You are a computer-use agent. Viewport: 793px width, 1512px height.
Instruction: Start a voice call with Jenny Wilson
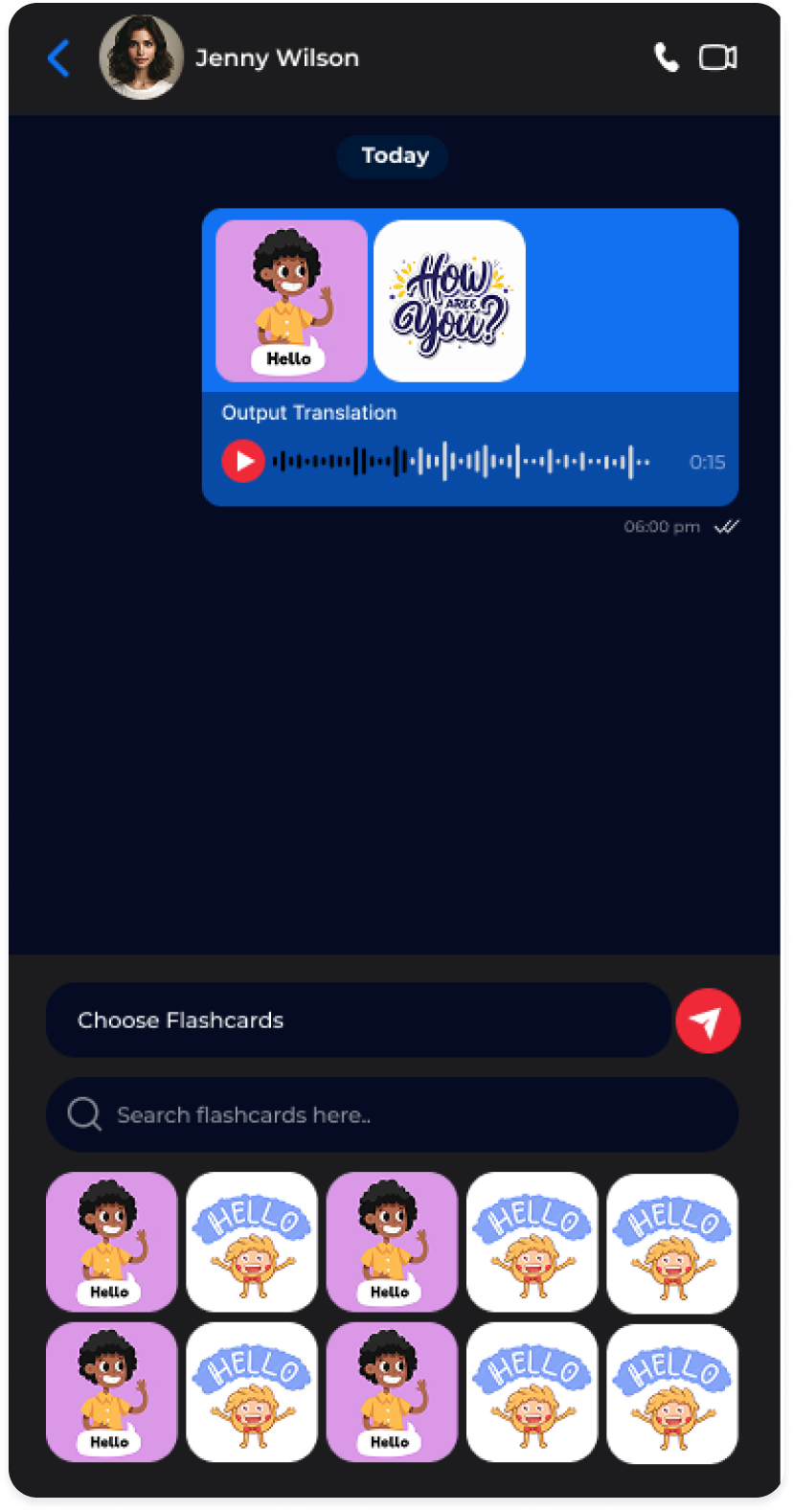(666, 57)
